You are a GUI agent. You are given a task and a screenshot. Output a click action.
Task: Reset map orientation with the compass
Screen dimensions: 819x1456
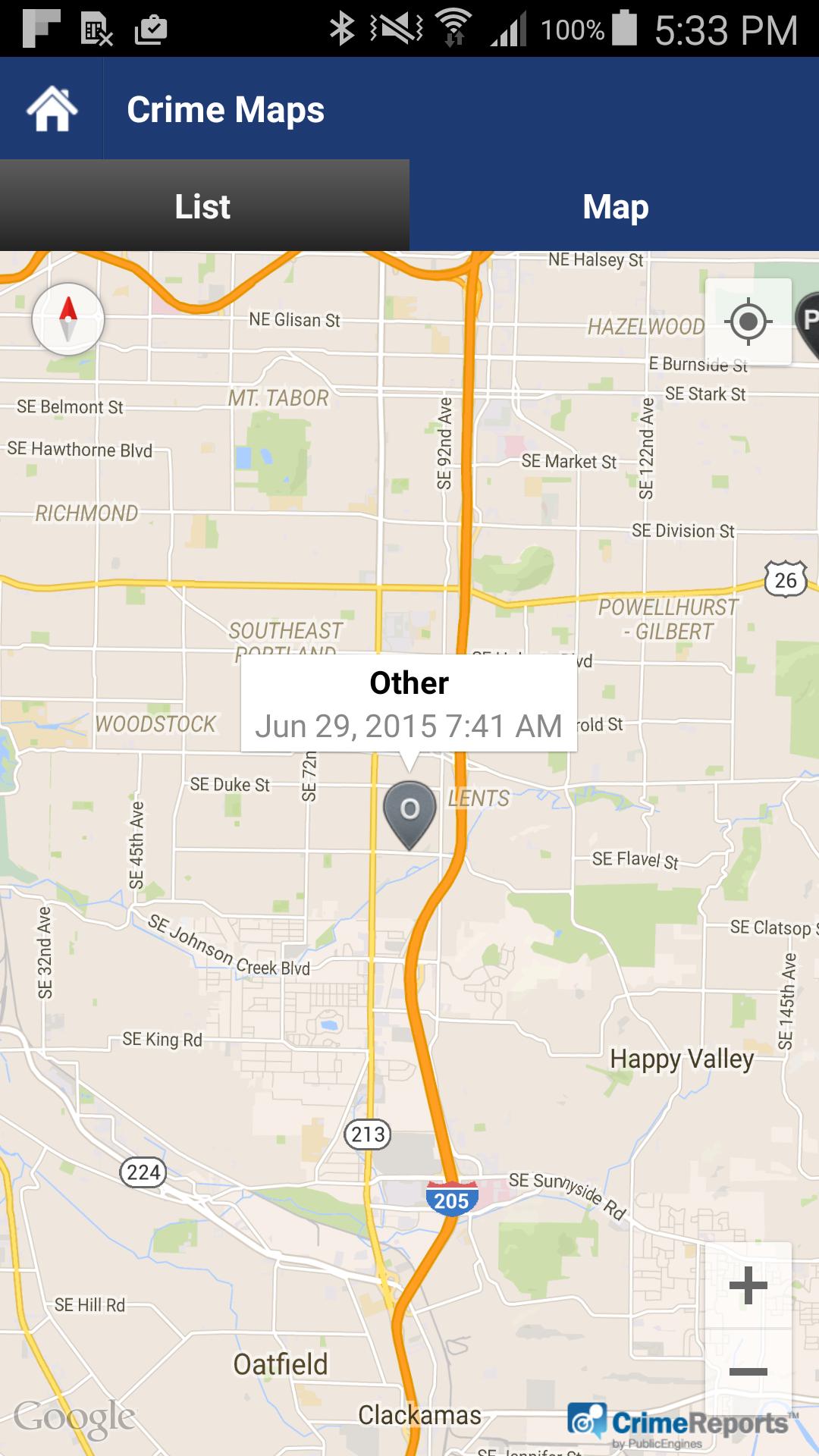(68, 319)
